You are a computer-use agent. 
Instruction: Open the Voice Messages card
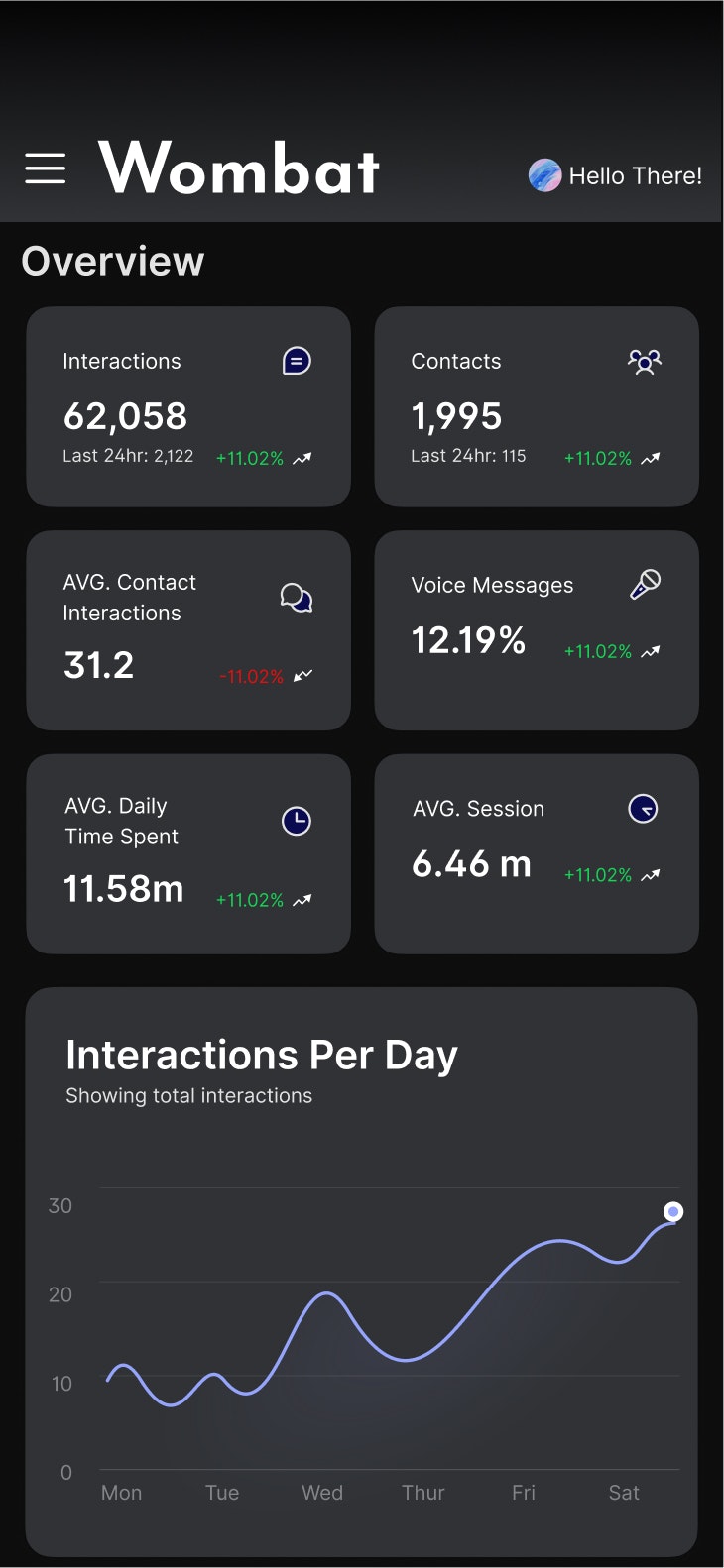pyautogui.click(x=537, y=630)
